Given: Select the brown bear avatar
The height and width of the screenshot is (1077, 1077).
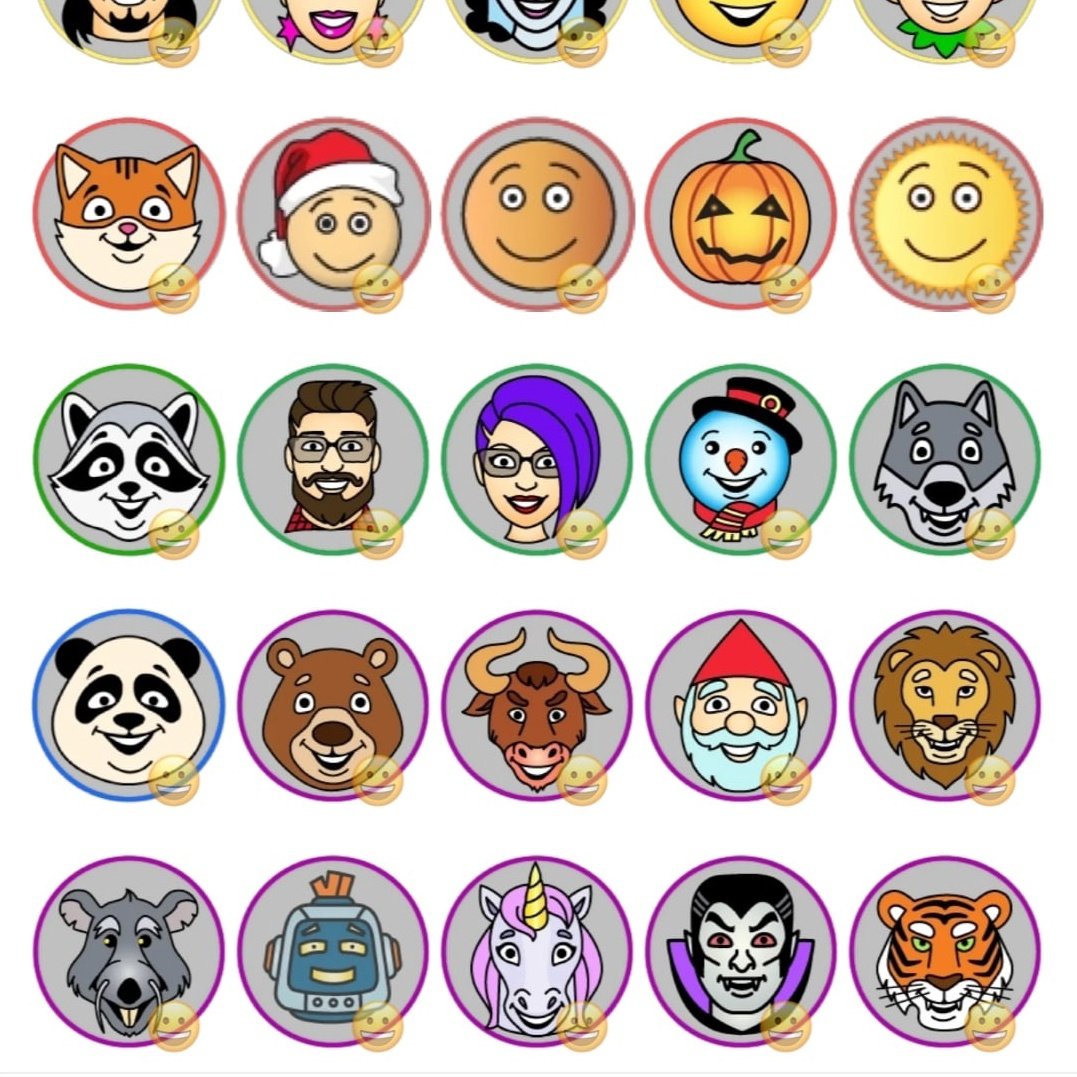Looking at the screenshot, I should pyautogui.click(x=333, y=705).
